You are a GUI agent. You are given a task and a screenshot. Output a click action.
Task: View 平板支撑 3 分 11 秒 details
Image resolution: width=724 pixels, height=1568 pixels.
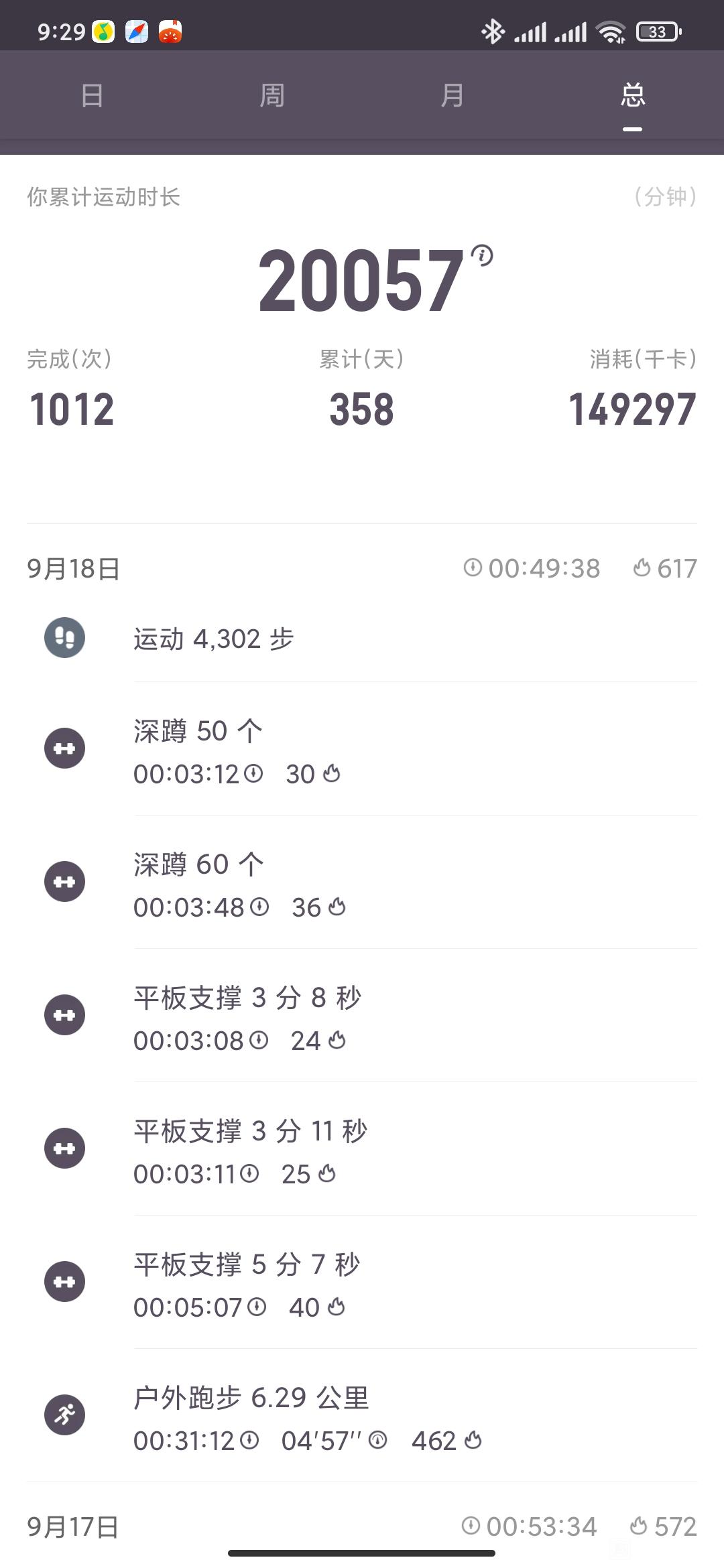point(362,1149)
